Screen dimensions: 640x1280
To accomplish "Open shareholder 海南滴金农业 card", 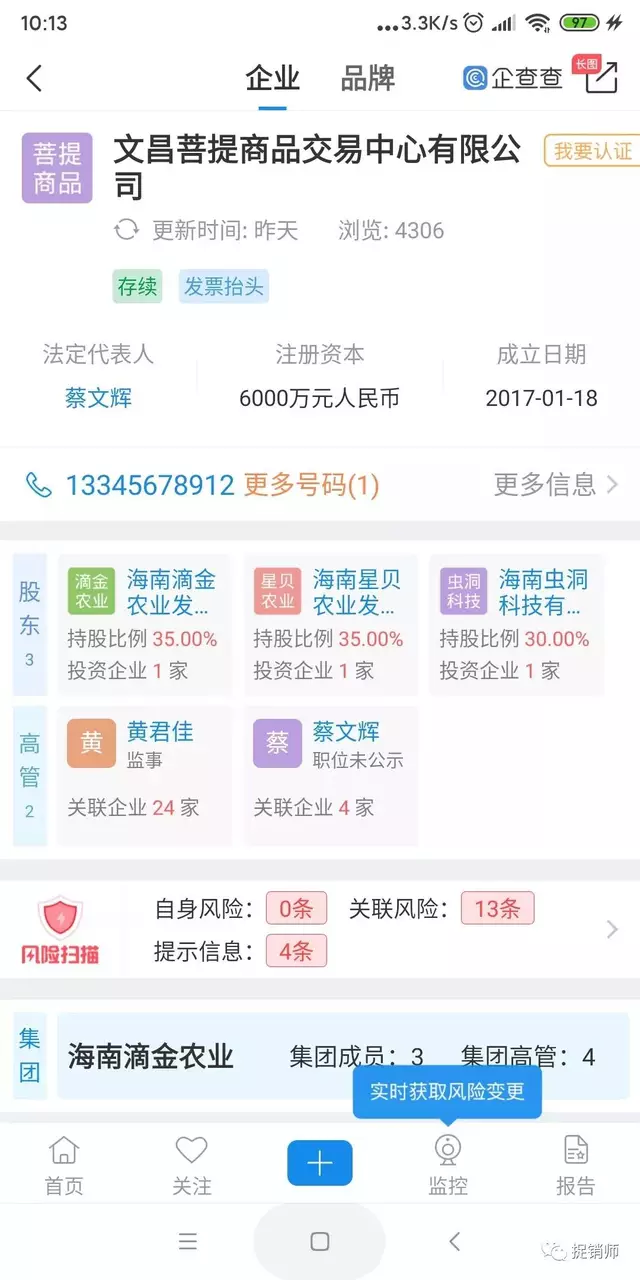I will 144,624.
